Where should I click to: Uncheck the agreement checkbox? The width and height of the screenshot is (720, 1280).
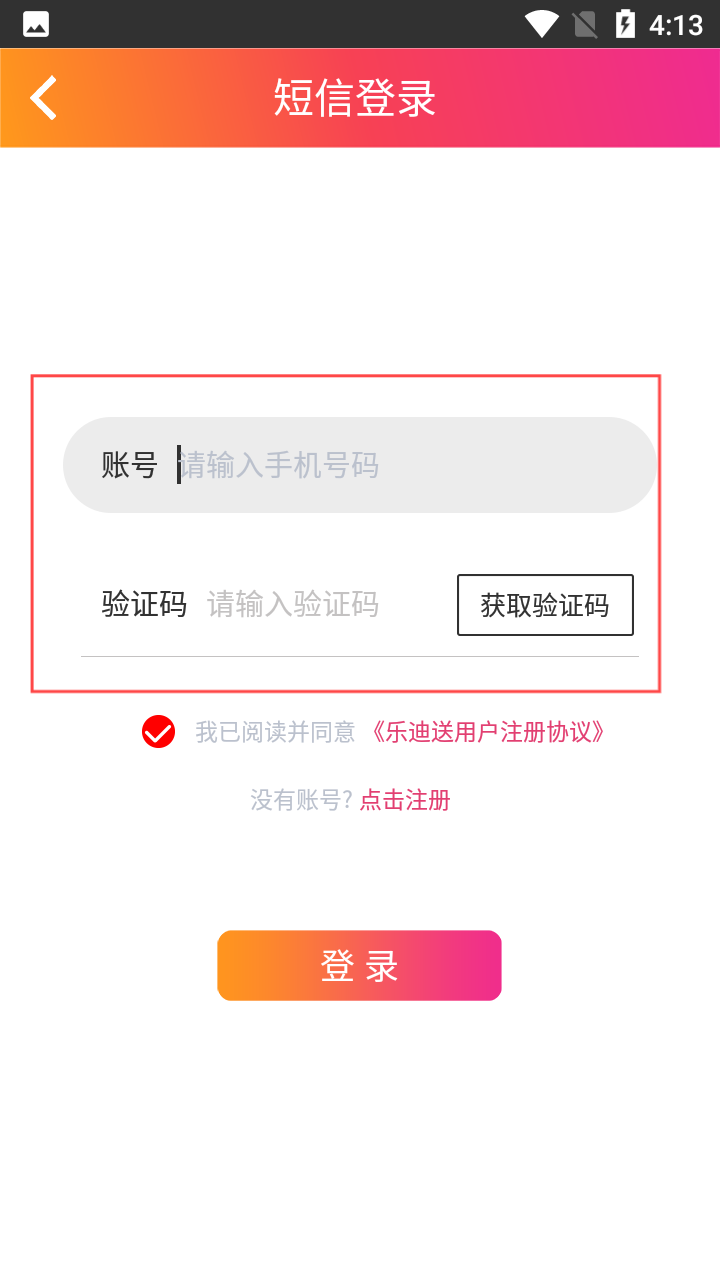pyautogui.click(x=158, y=732)
